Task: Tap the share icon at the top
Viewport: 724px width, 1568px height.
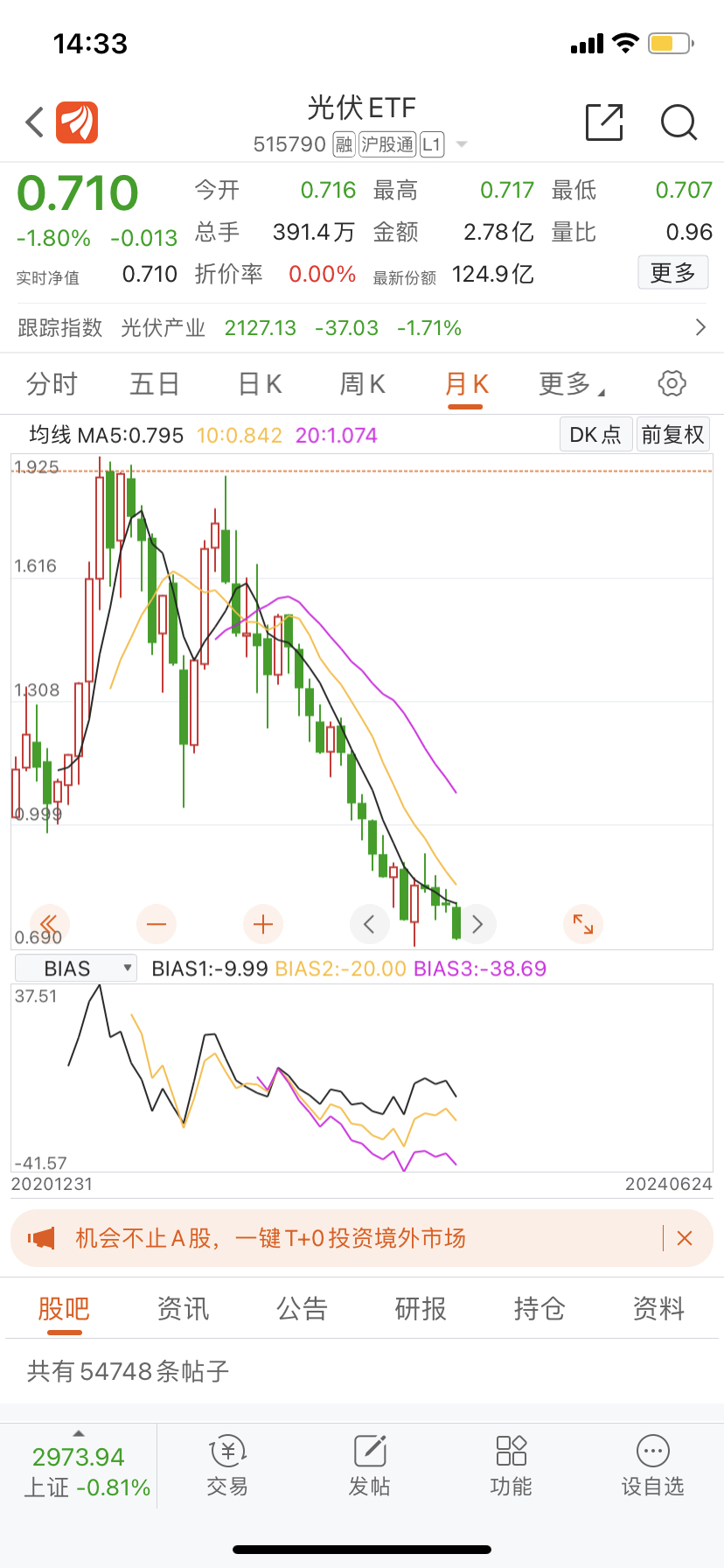Action: (x=603, y=122)
